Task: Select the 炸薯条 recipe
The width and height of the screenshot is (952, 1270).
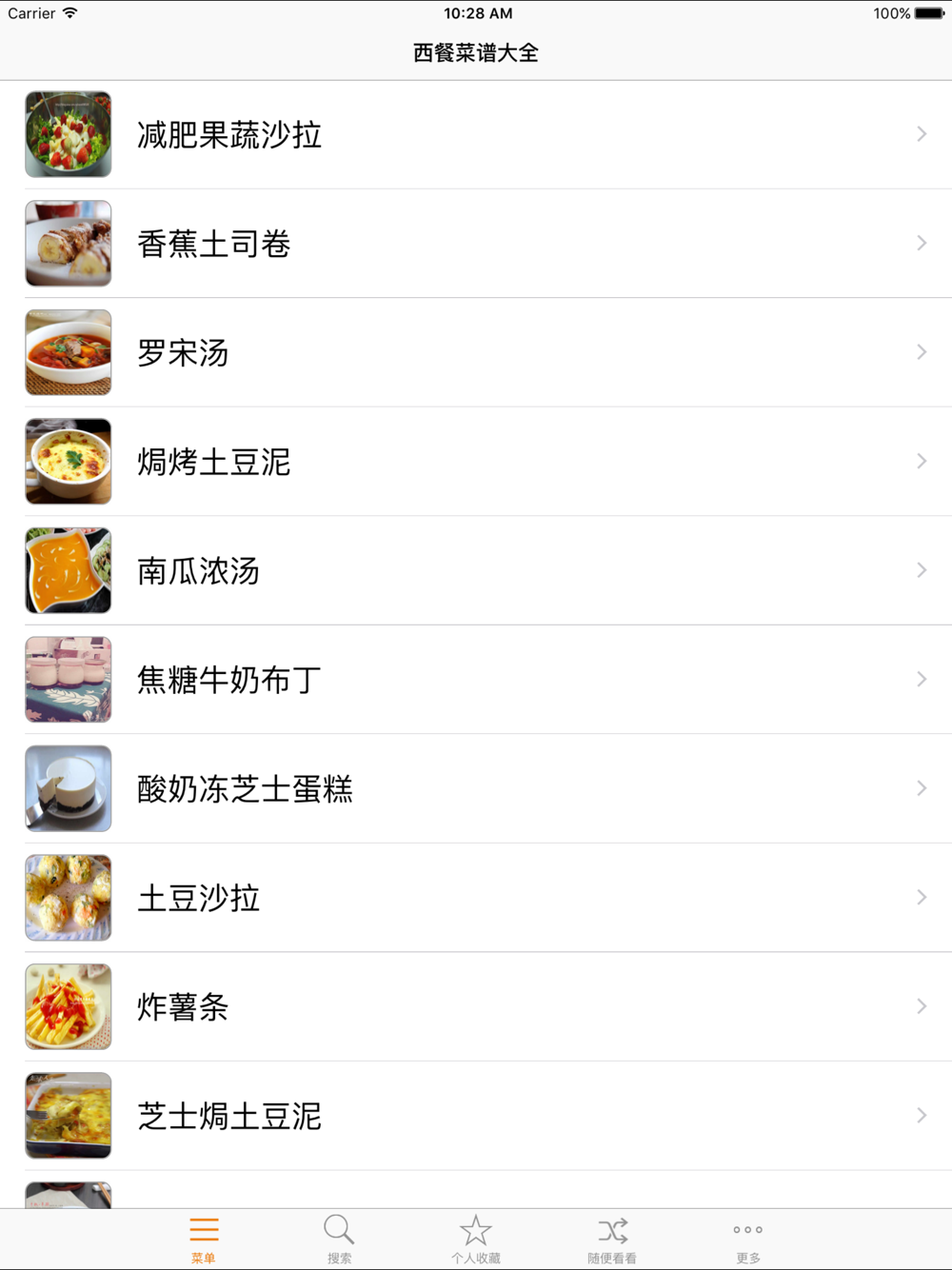Action: click(476, 1006)
